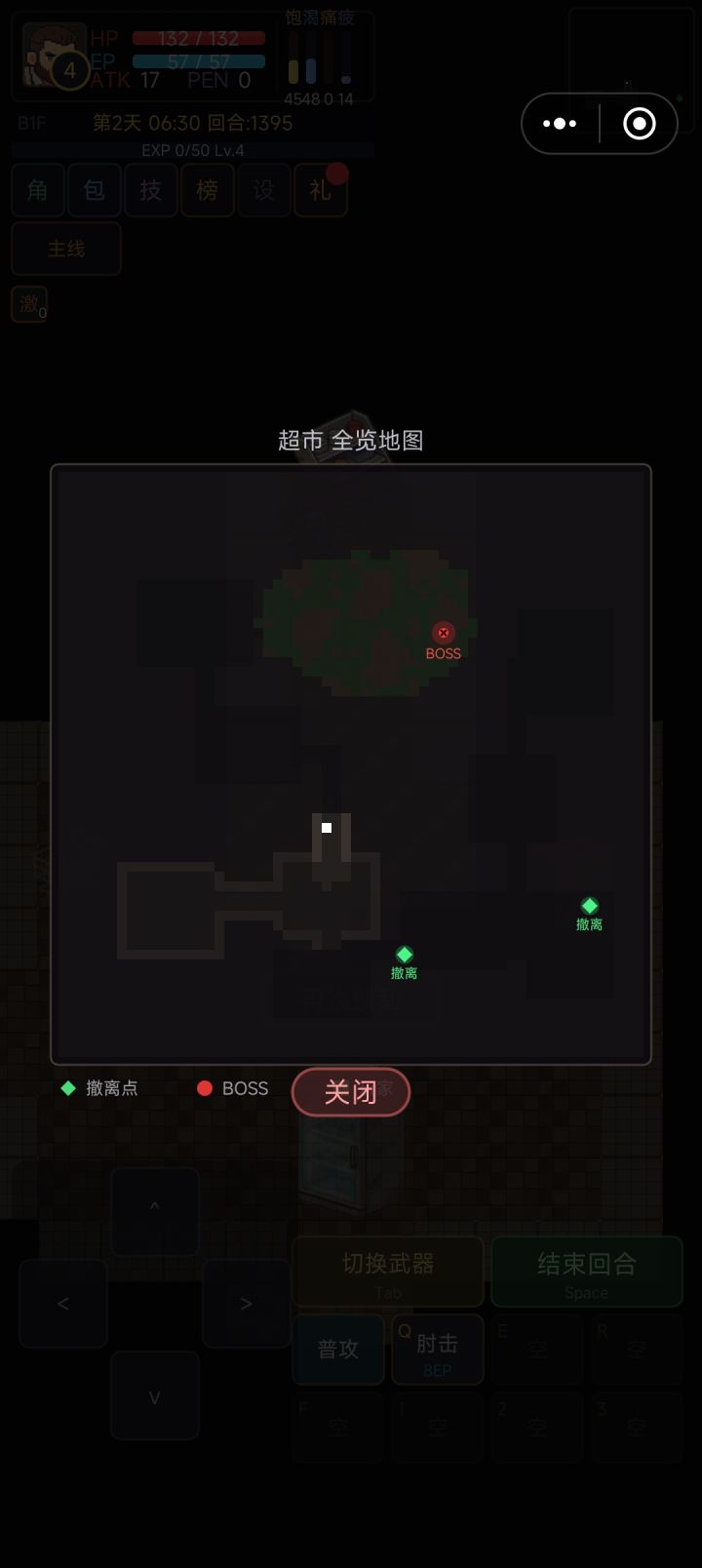Use the 普攻 basic attack button
This screenshot has width=702, height=1568.
338,1350
